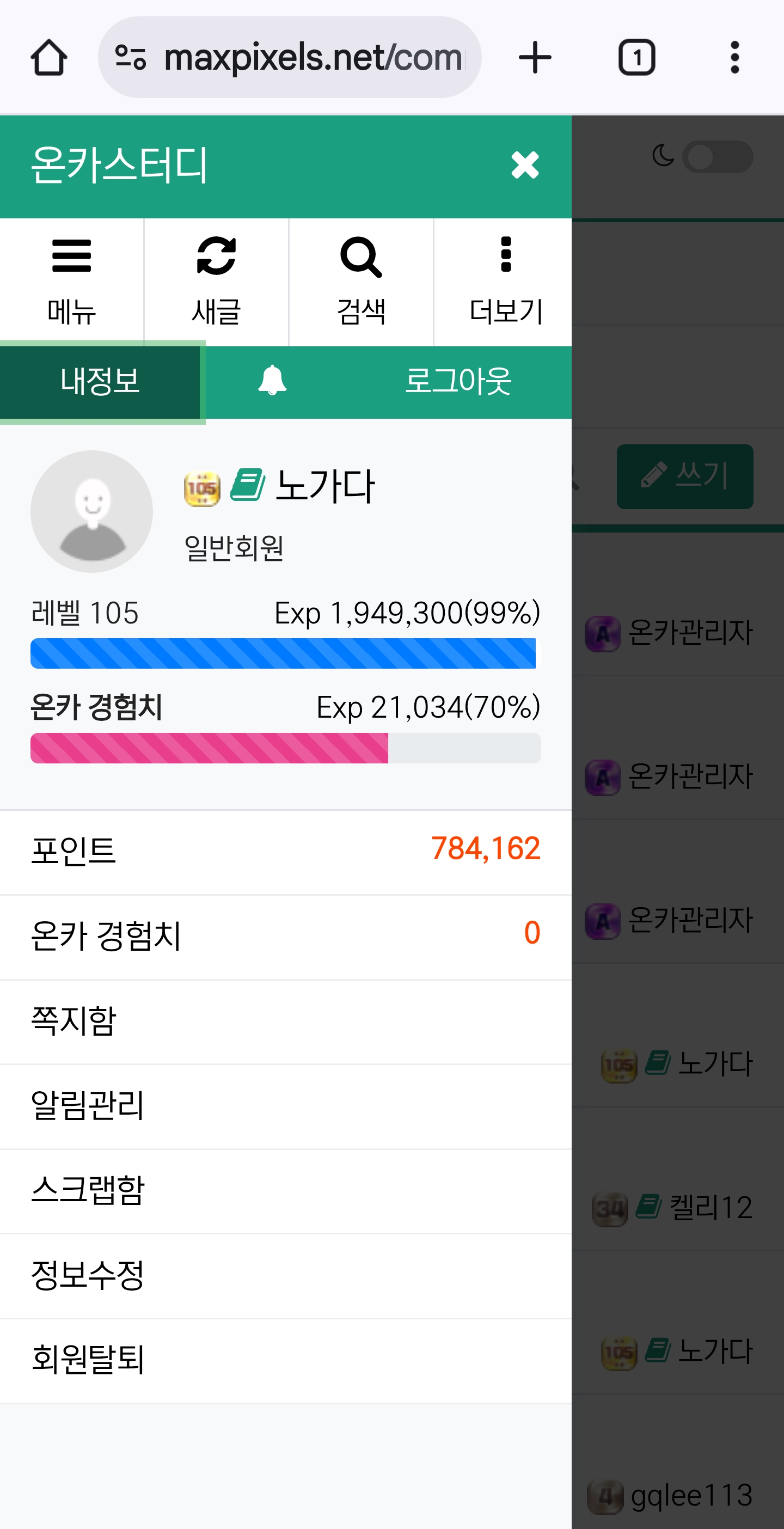Image resolution: width=784 pixels, height=1529 pixels.
Task: Open 쪽지함 message box
Action: [x=285, y=1021]
